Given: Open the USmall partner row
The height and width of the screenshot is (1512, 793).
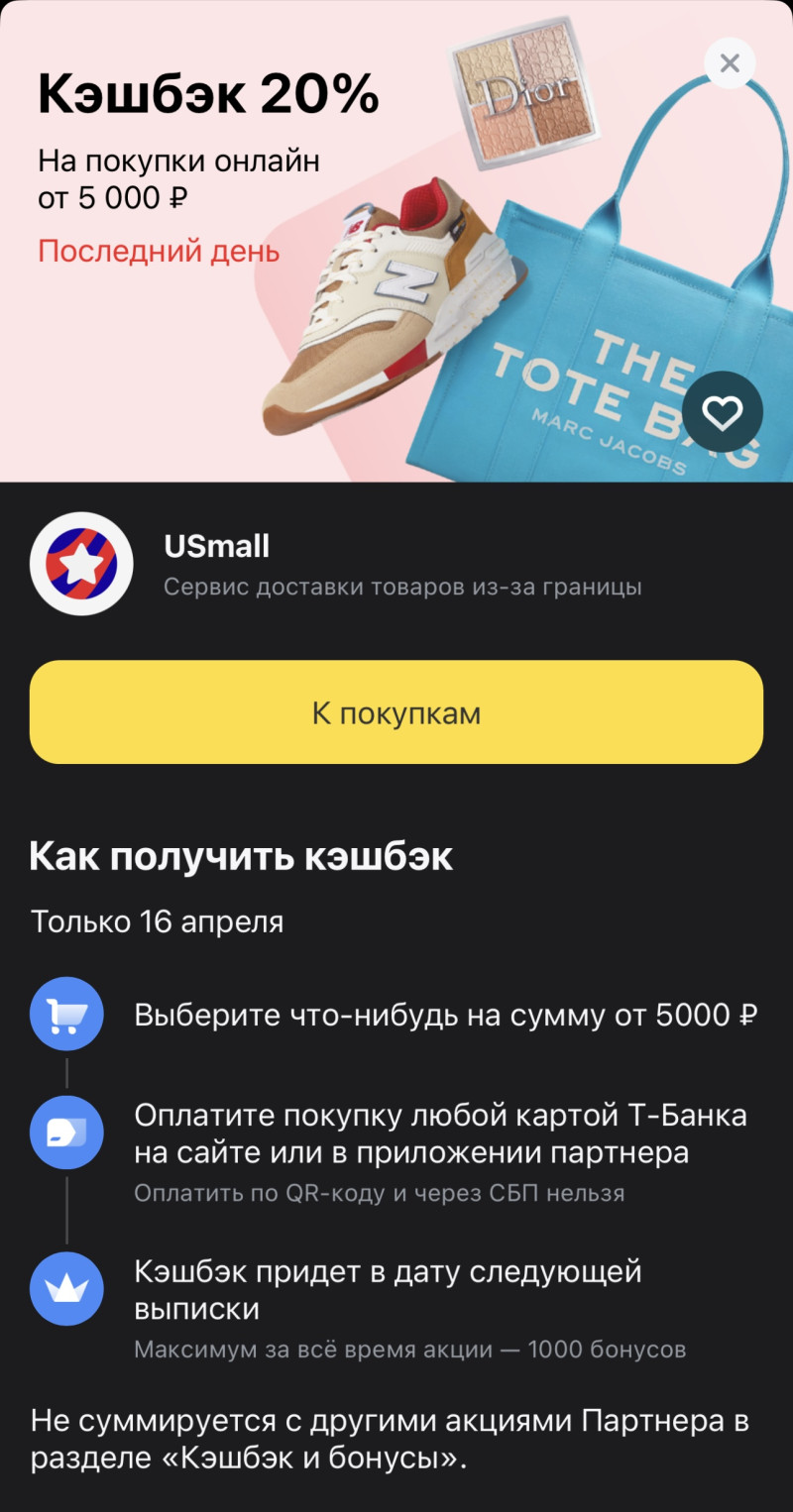Looking at the screenshot, I should pos(396,565).
